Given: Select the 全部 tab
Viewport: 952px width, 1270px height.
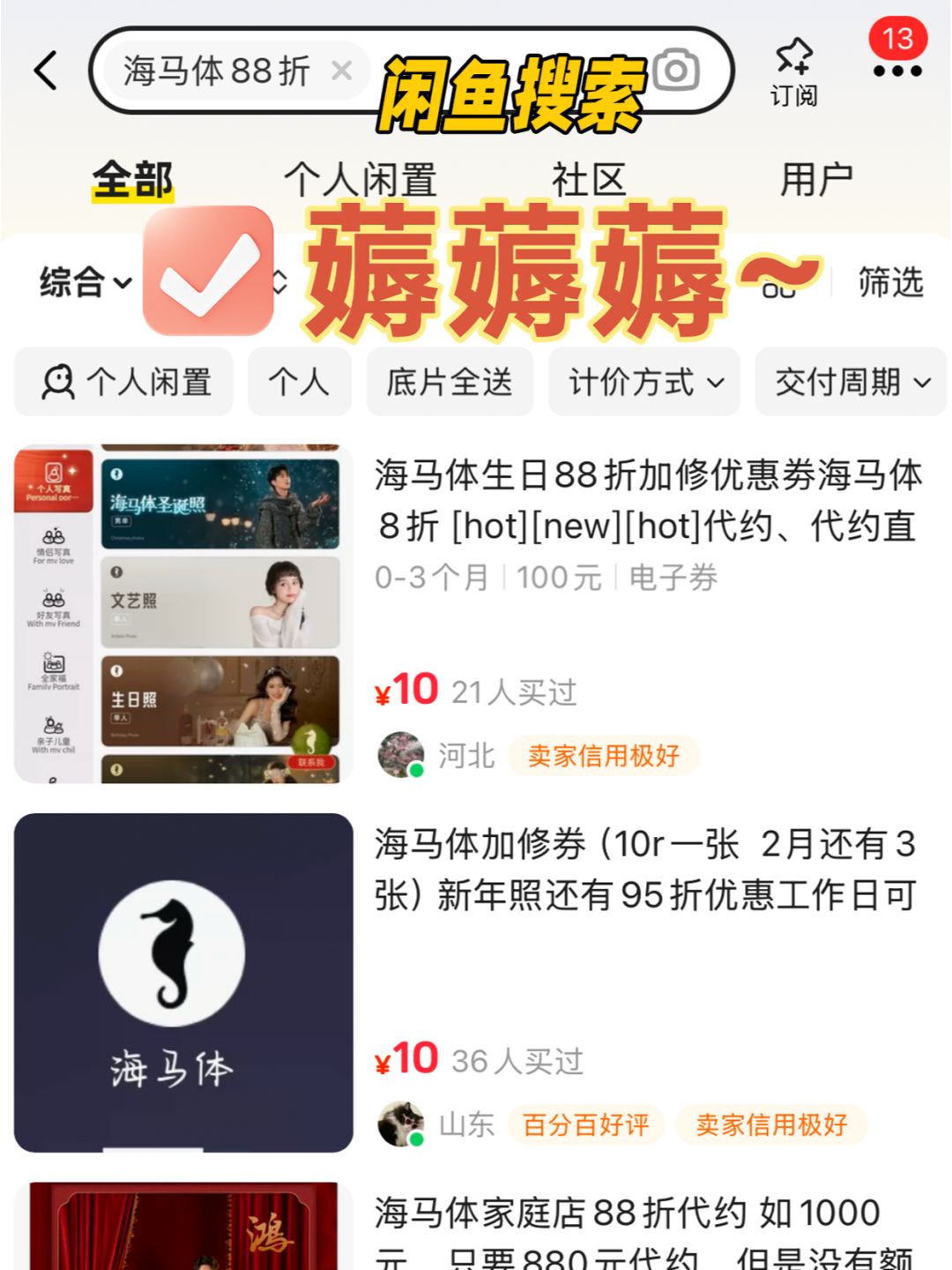Looking at the screenshot, I should point(132,180).
